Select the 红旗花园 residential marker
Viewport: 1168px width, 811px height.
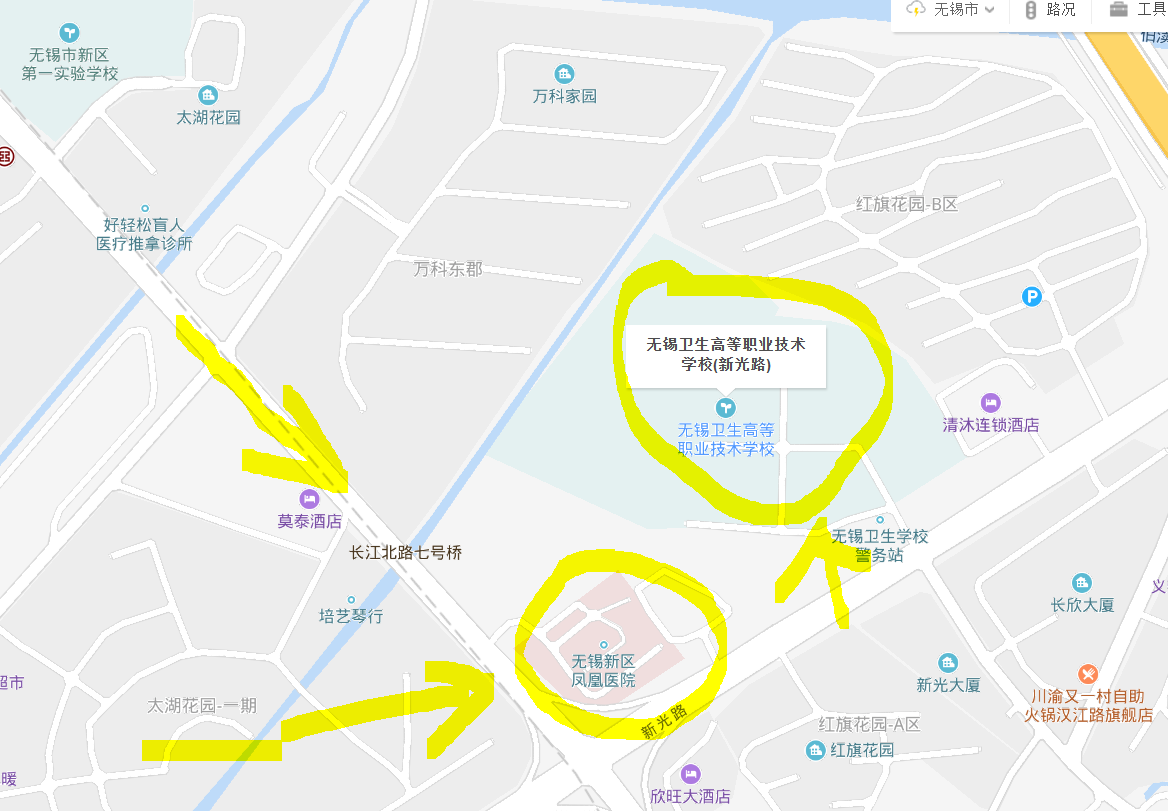816,750
